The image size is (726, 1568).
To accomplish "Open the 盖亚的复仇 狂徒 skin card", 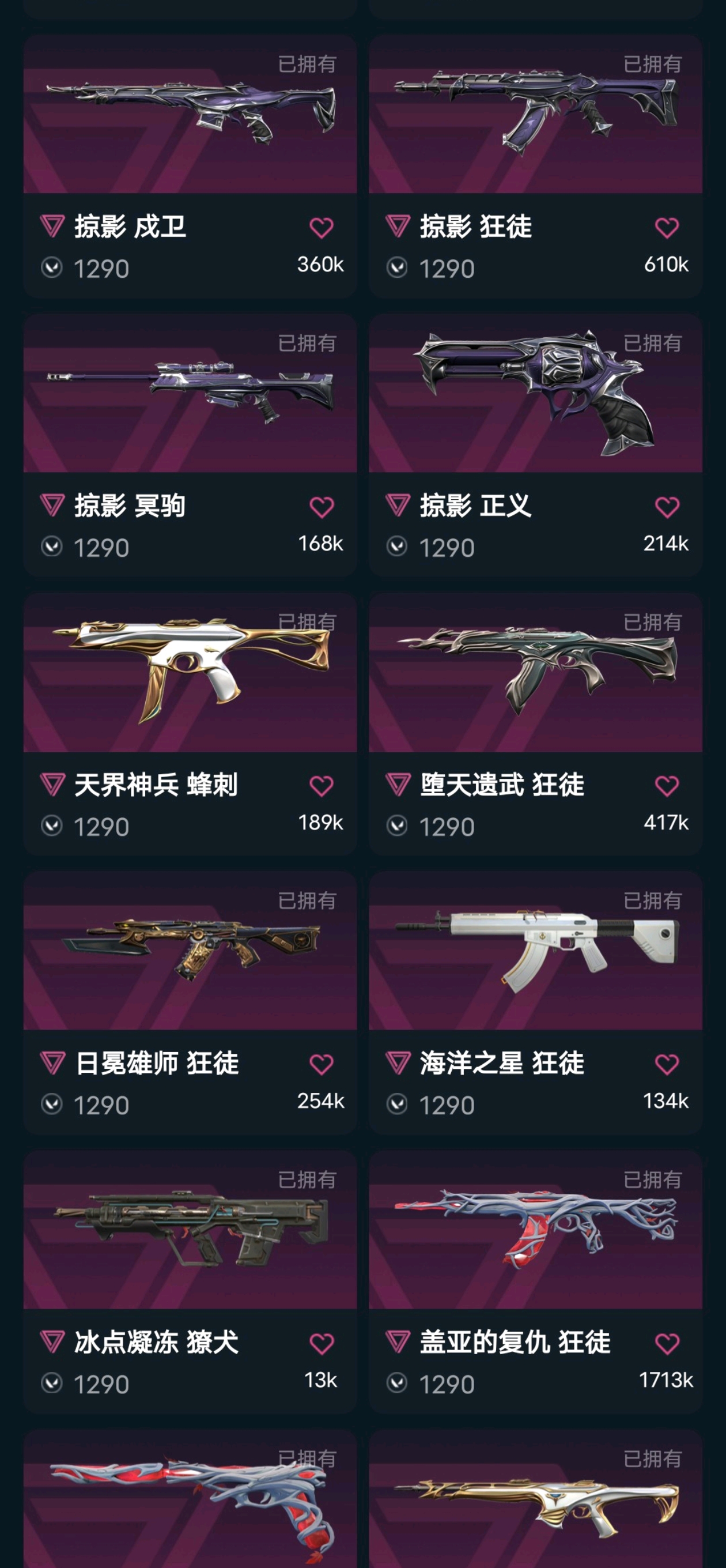I will click(535, 1281).
